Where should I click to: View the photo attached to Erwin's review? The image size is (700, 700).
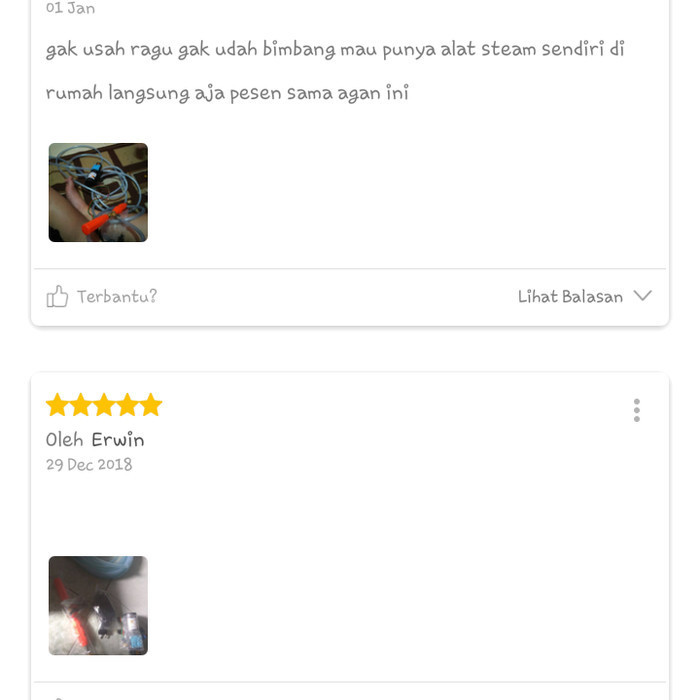click(98, 605)
